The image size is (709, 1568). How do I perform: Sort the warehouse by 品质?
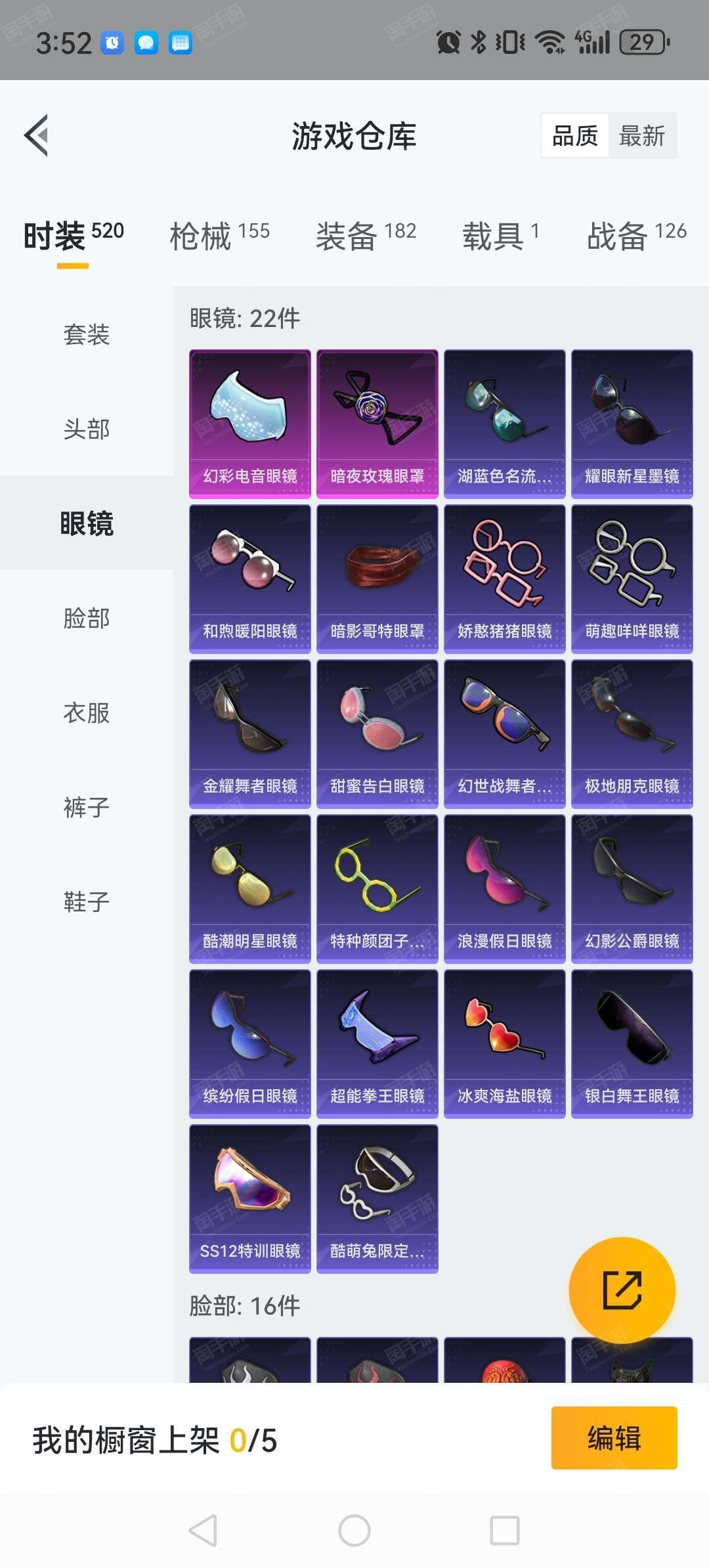coord(575,136)
